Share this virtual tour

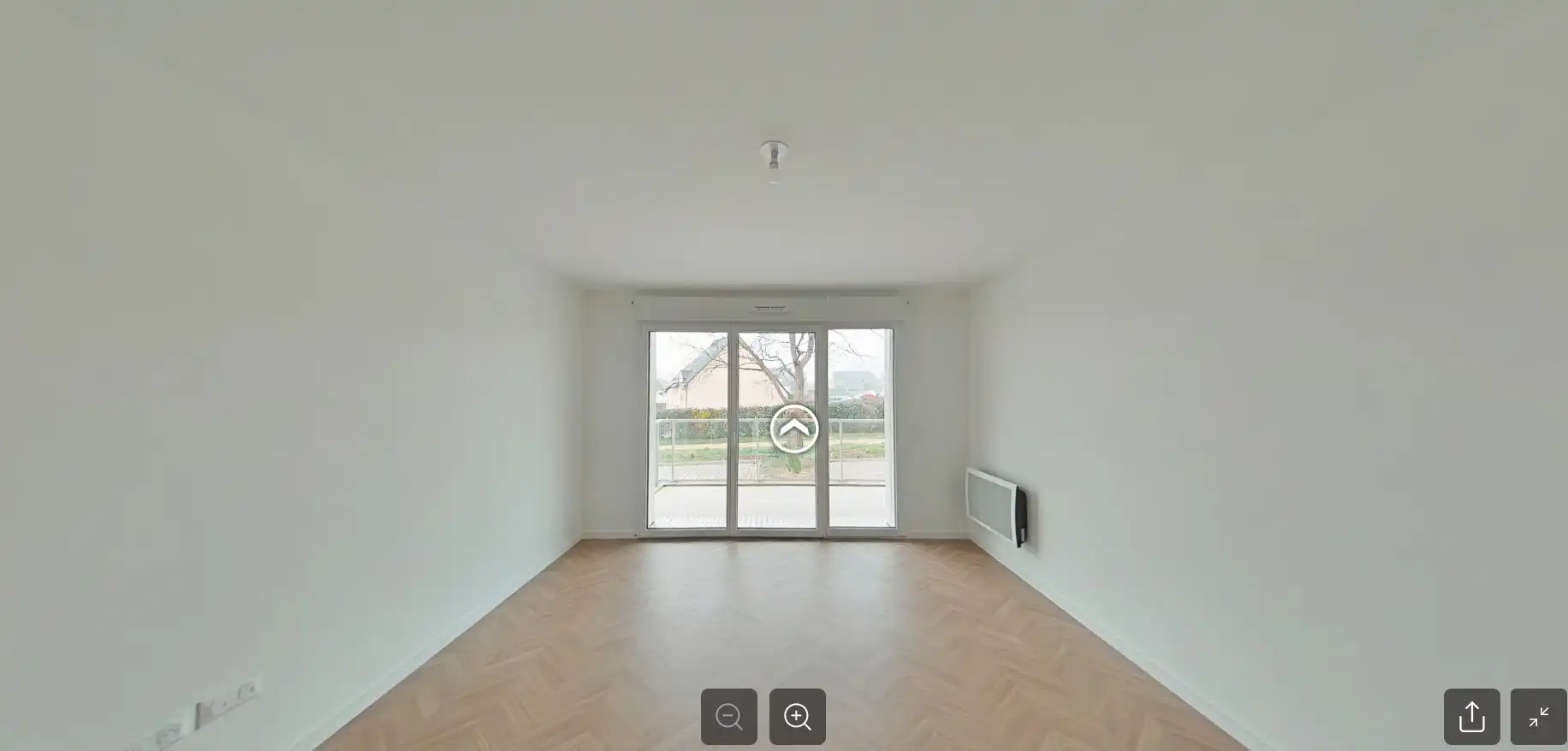click(x=1471, y=716)
